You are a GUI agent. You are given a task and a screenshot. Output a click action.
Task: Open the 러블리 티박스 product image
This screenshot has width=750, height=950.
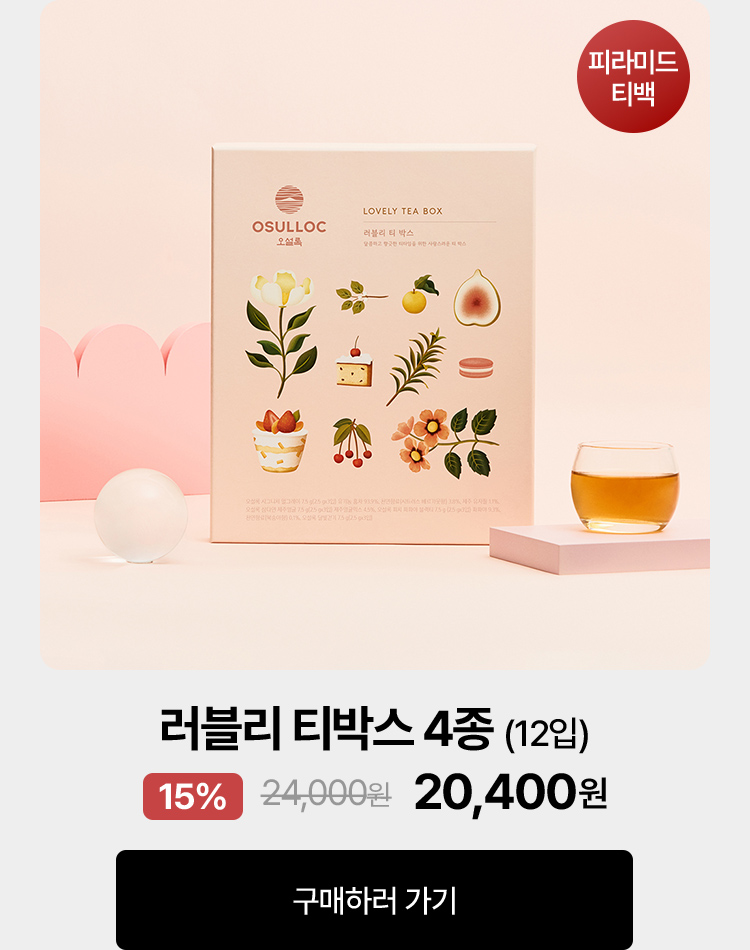(374, 340)
